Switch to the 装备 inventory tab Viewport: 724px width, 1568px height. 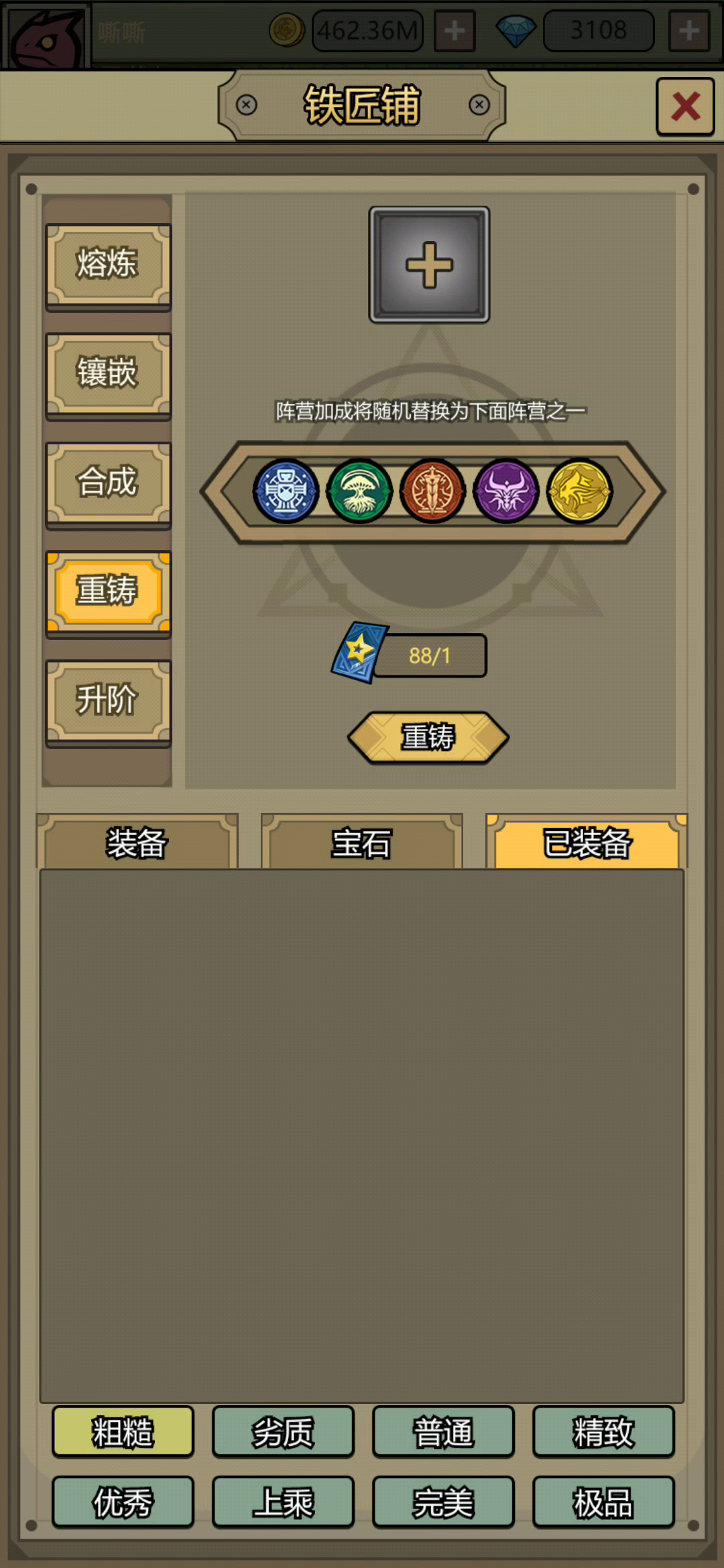click(x=137, y=842)
